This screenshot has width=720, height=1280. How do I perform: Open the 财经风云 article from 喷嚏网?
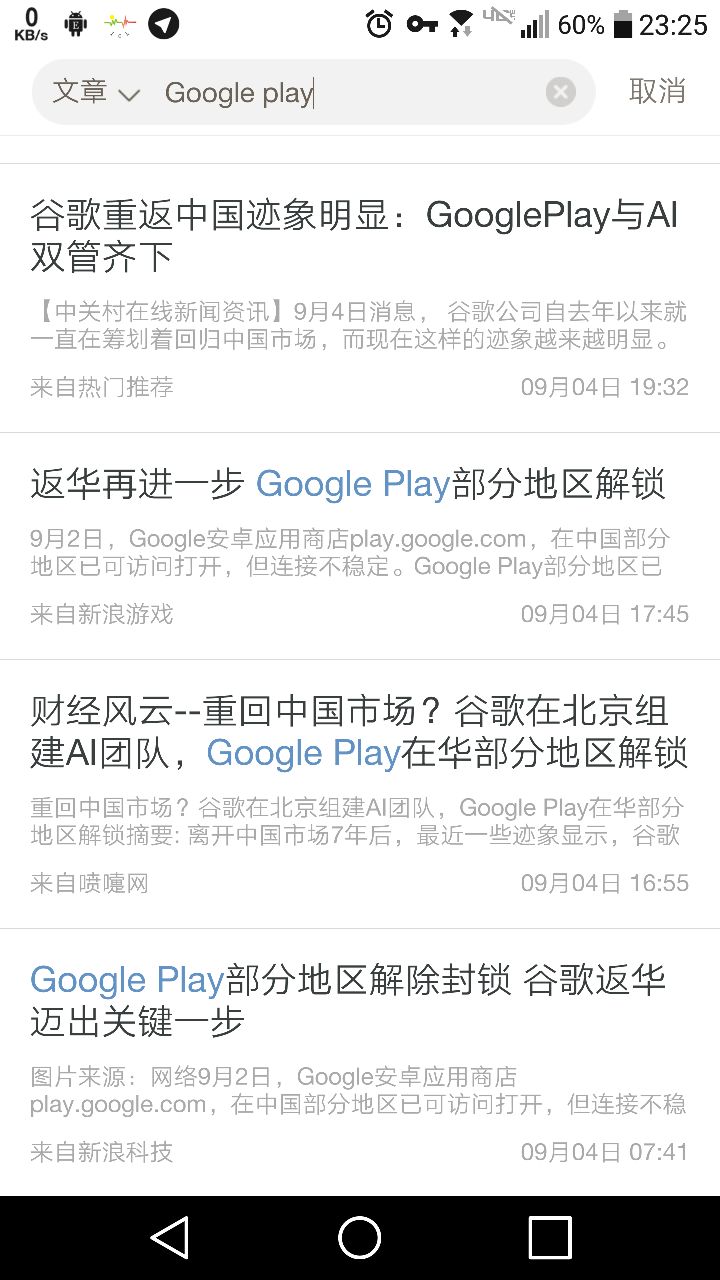[359, 733]
